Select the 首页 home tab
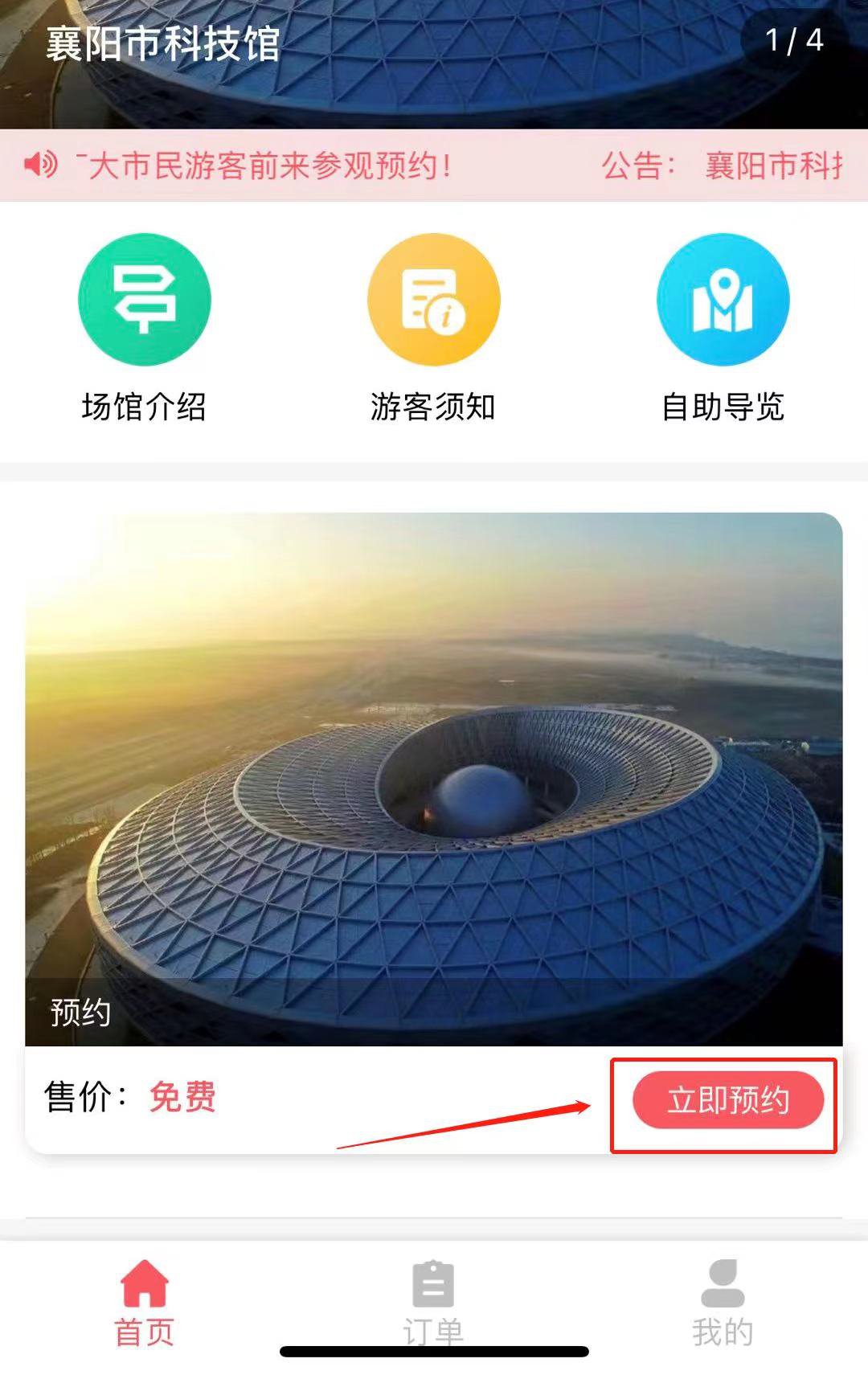 [145, 1300]
